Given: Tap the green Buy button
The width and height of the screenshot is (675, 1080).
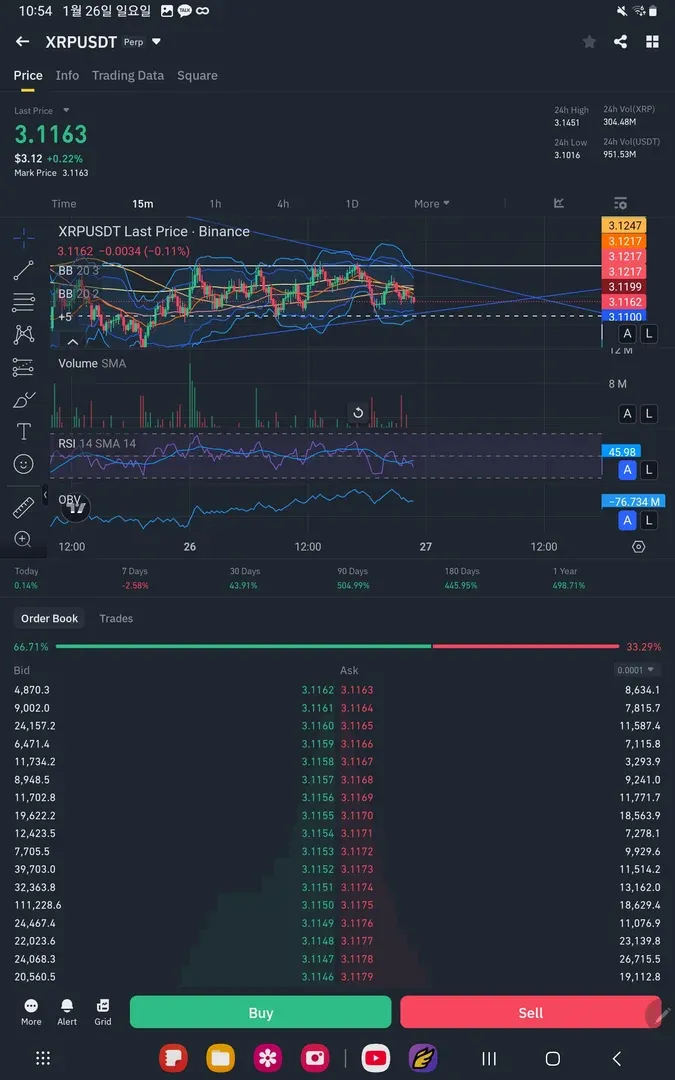Looking at the screenshot, I should point(260,1013).
